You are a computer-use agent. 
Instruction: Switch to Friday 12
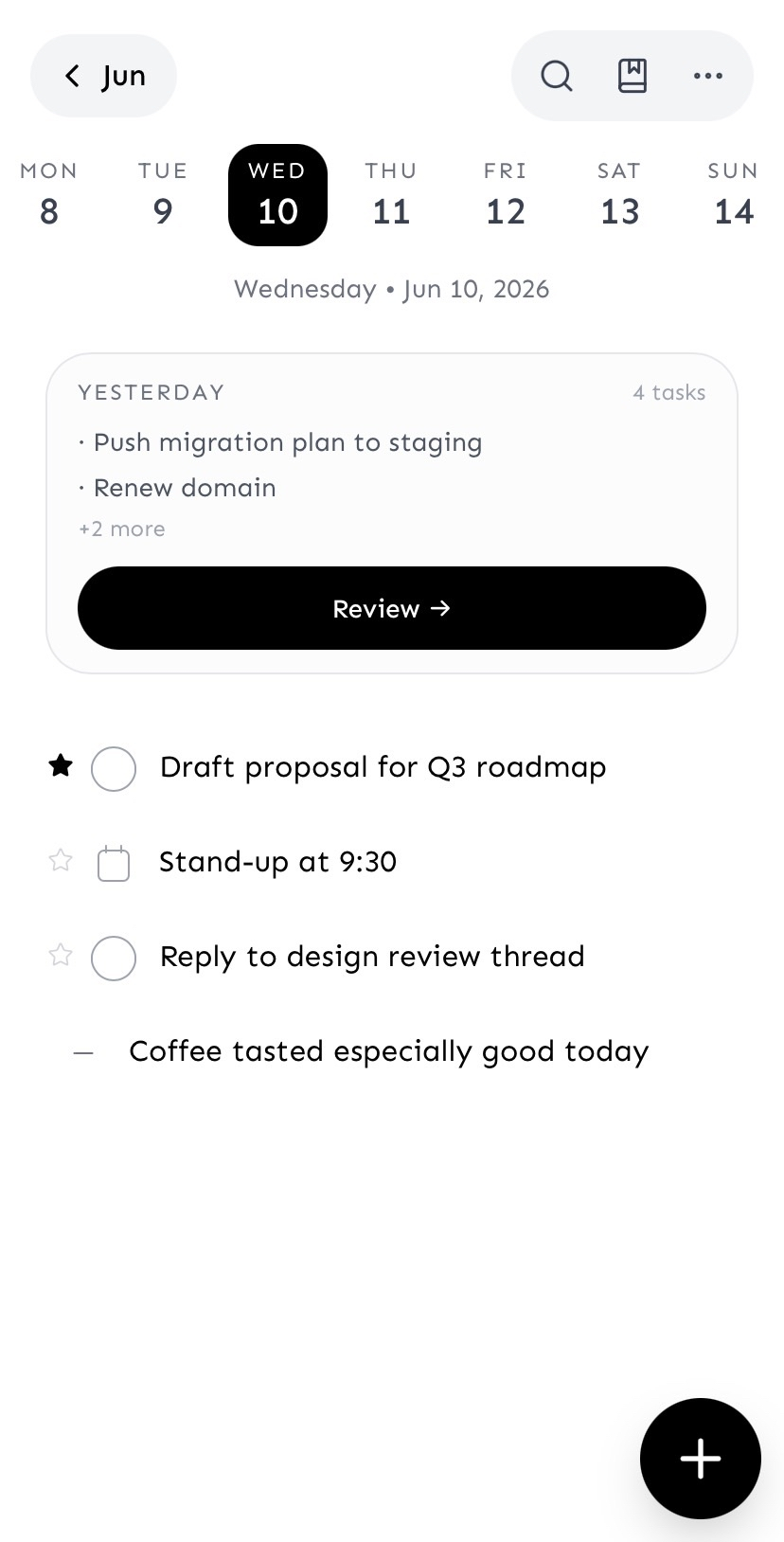[x=506, y=195]
